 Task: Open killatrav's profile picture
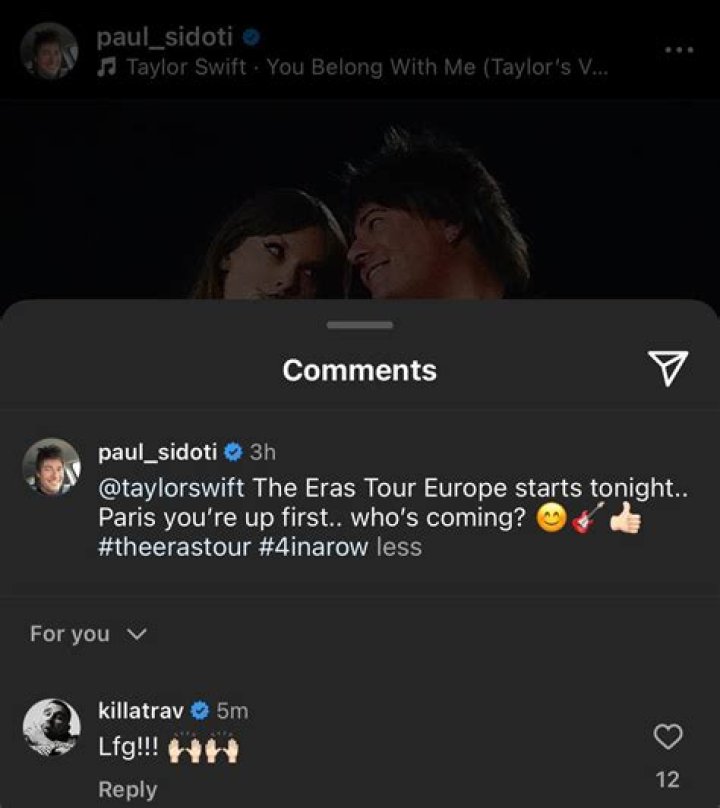pos(51,727)
